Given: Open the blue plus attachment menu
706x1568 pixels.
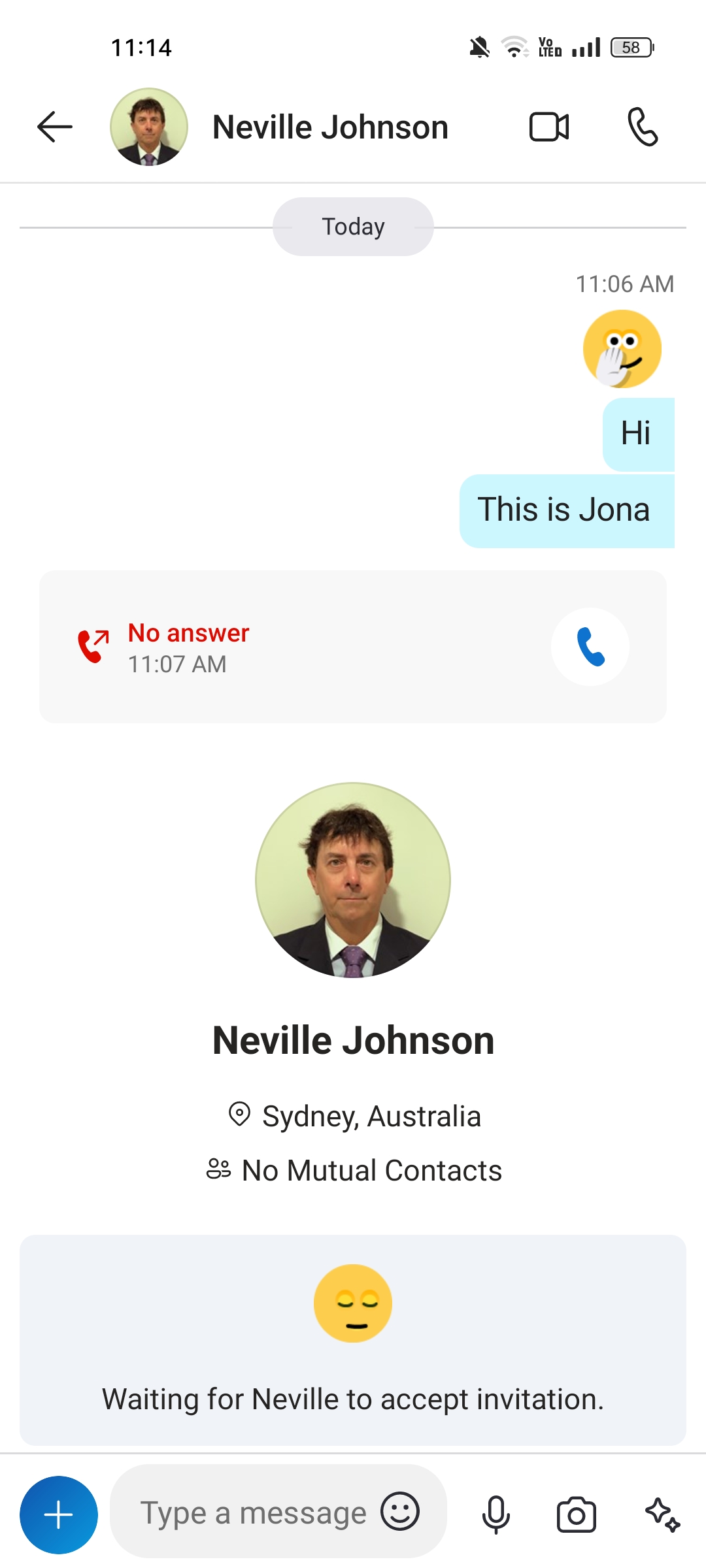Looking at the screenshot, I should 59,1514.
